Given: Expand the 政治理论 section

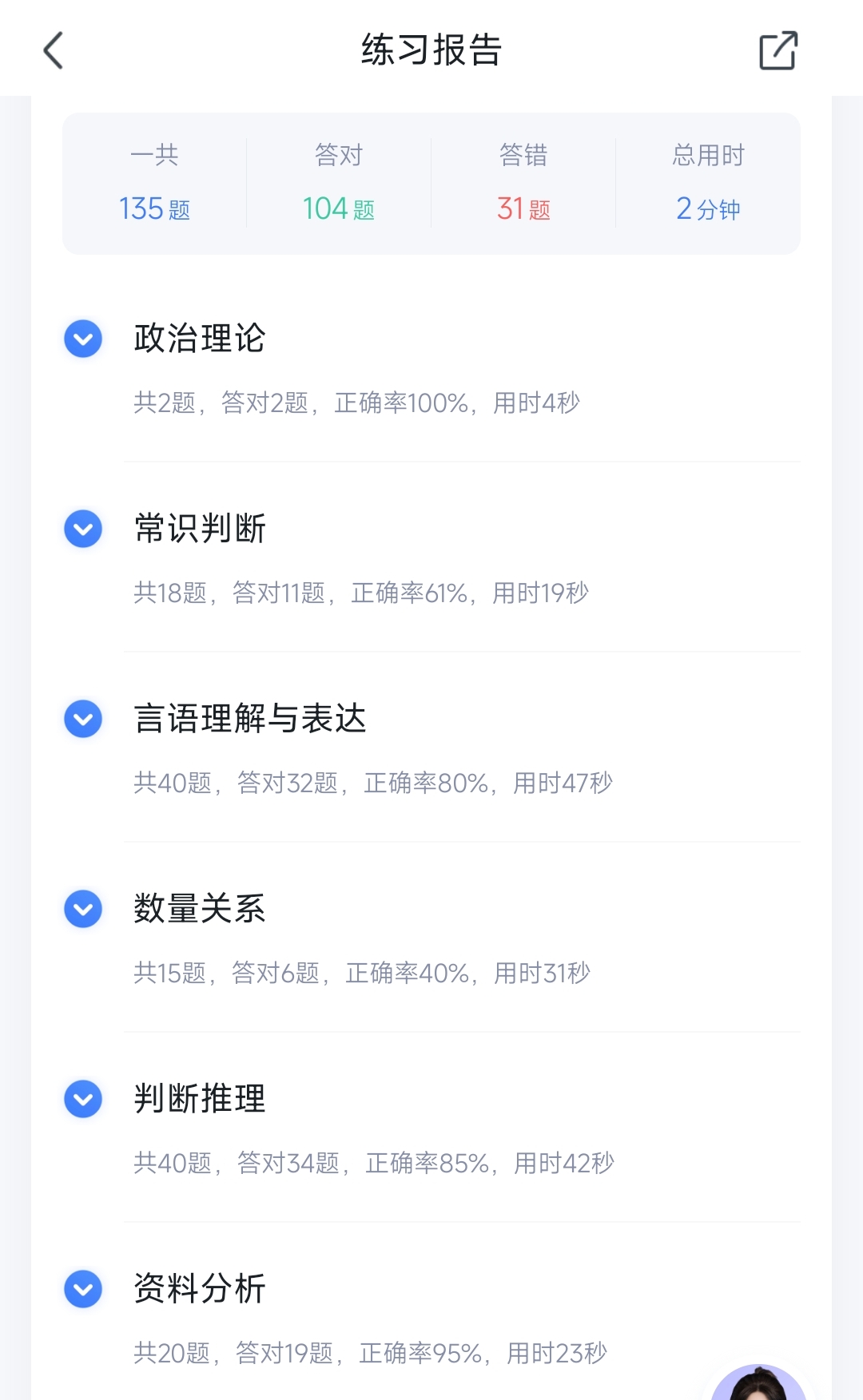Looking at the screenshot, I should (83, 339).
